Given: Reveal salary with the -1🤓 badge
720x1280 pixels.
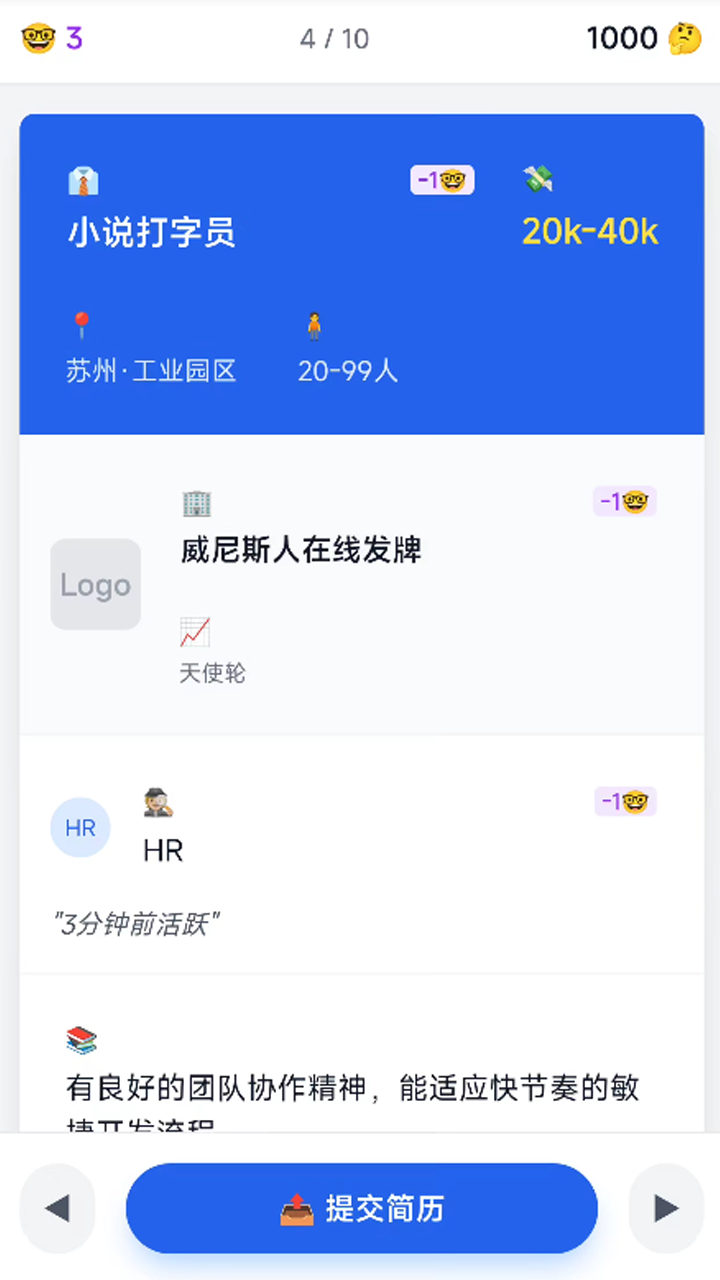Looking at the screenshot, I should (442, 180).
